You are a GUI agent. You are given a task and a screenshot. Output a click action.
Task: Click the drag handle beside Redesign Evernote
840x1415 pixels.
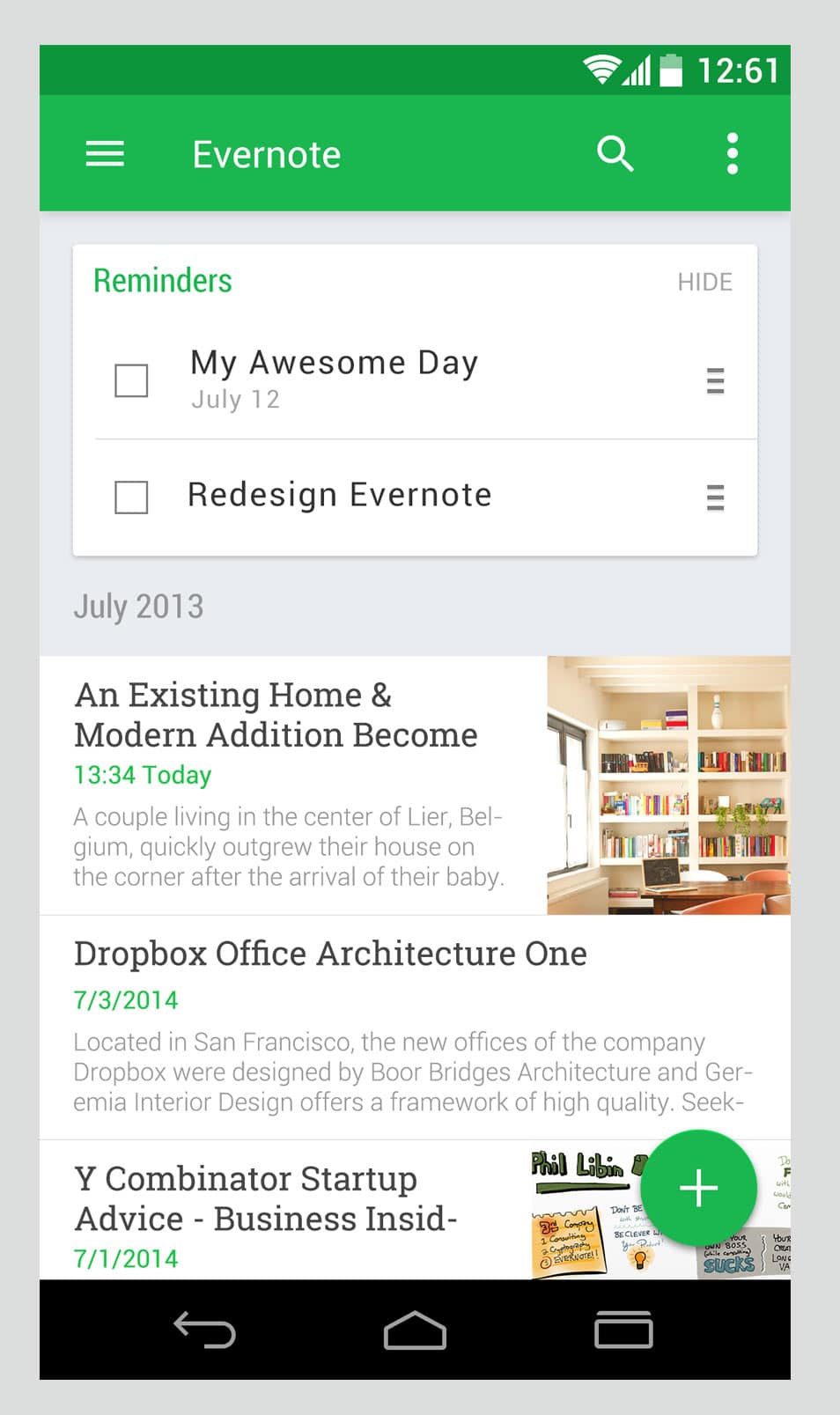click(715, 497)
